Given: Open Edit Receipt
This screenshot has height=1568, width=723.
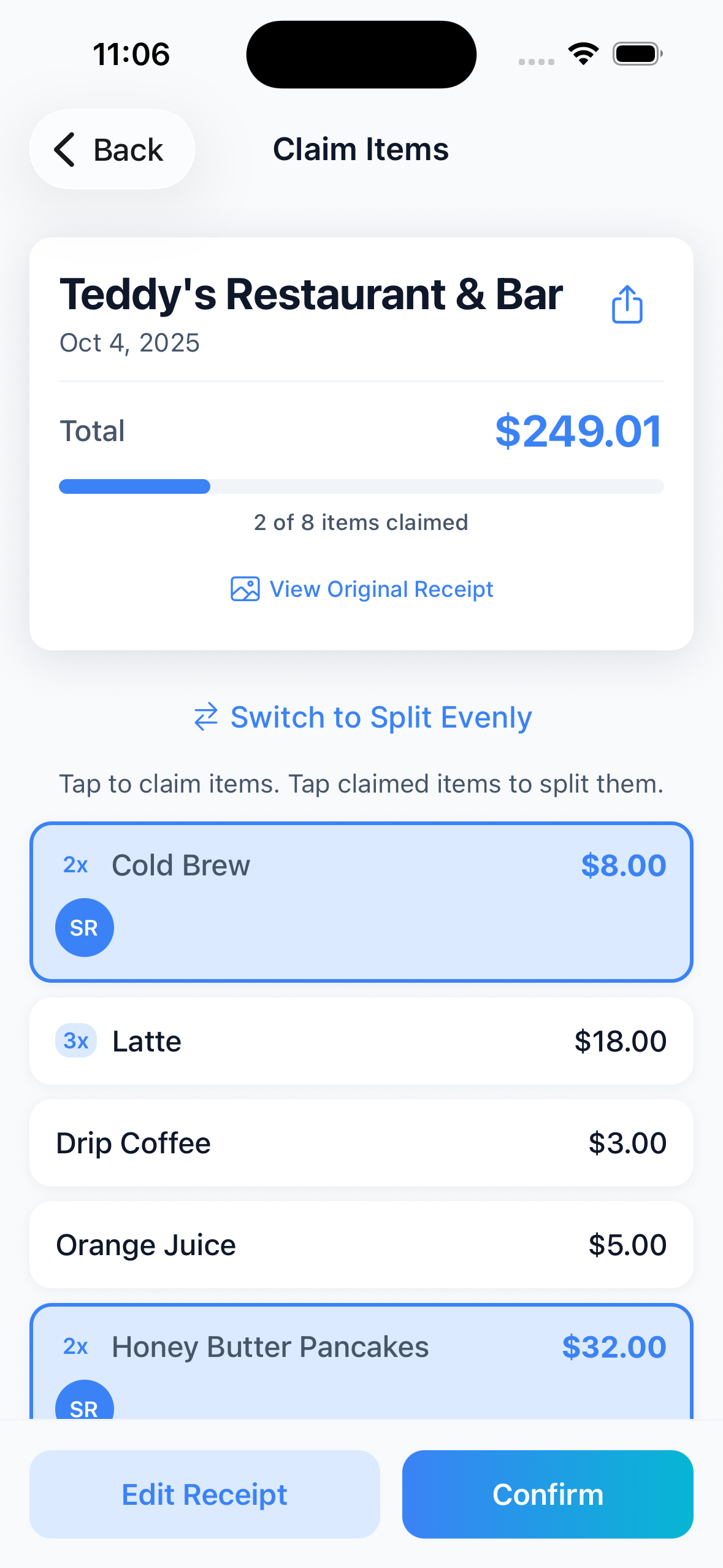Looking at the screenshot, I should 205,1495.
